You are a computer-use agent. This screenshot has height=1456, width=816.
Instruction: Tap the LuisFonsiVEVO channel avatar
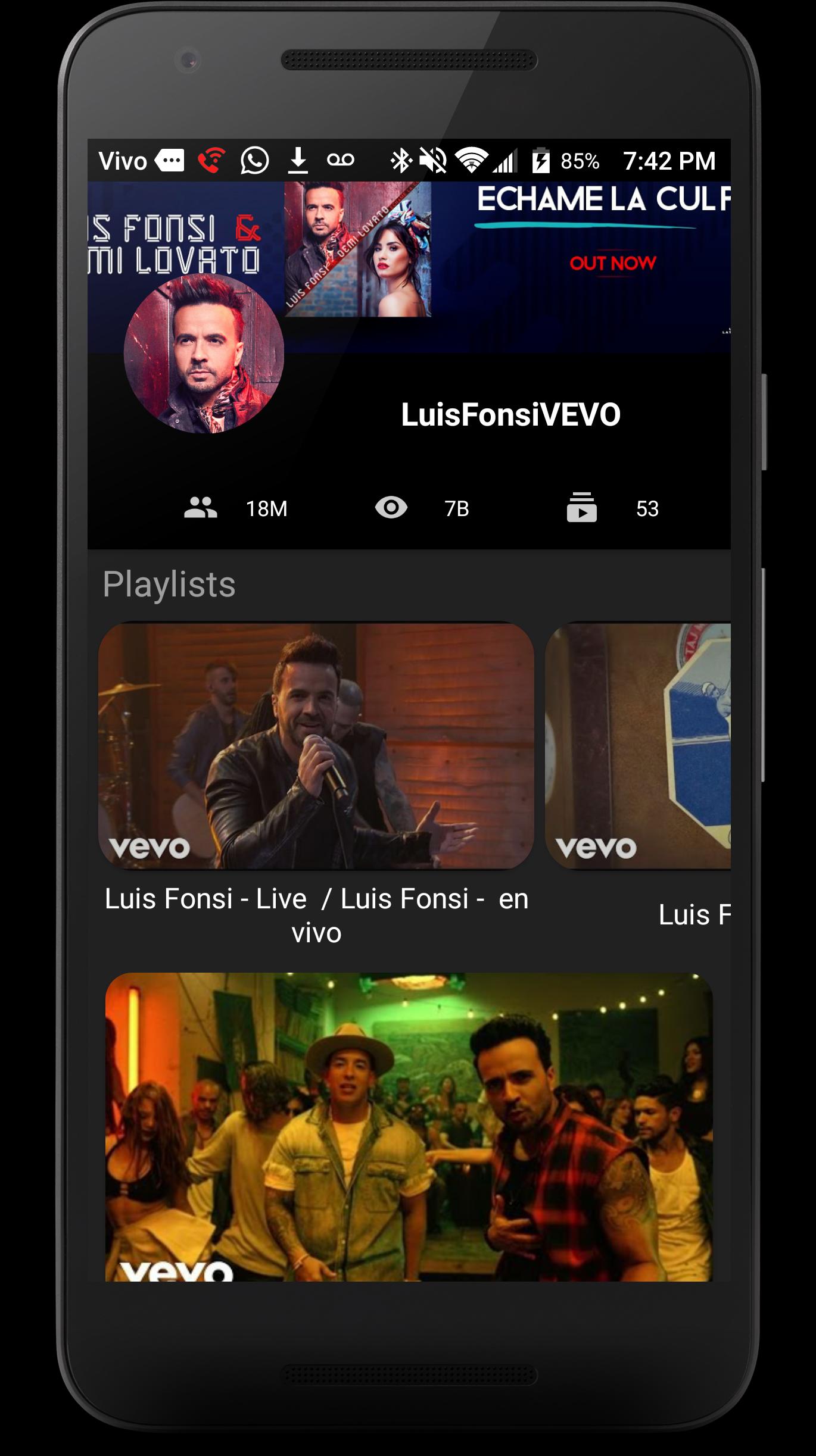[204, 353]
